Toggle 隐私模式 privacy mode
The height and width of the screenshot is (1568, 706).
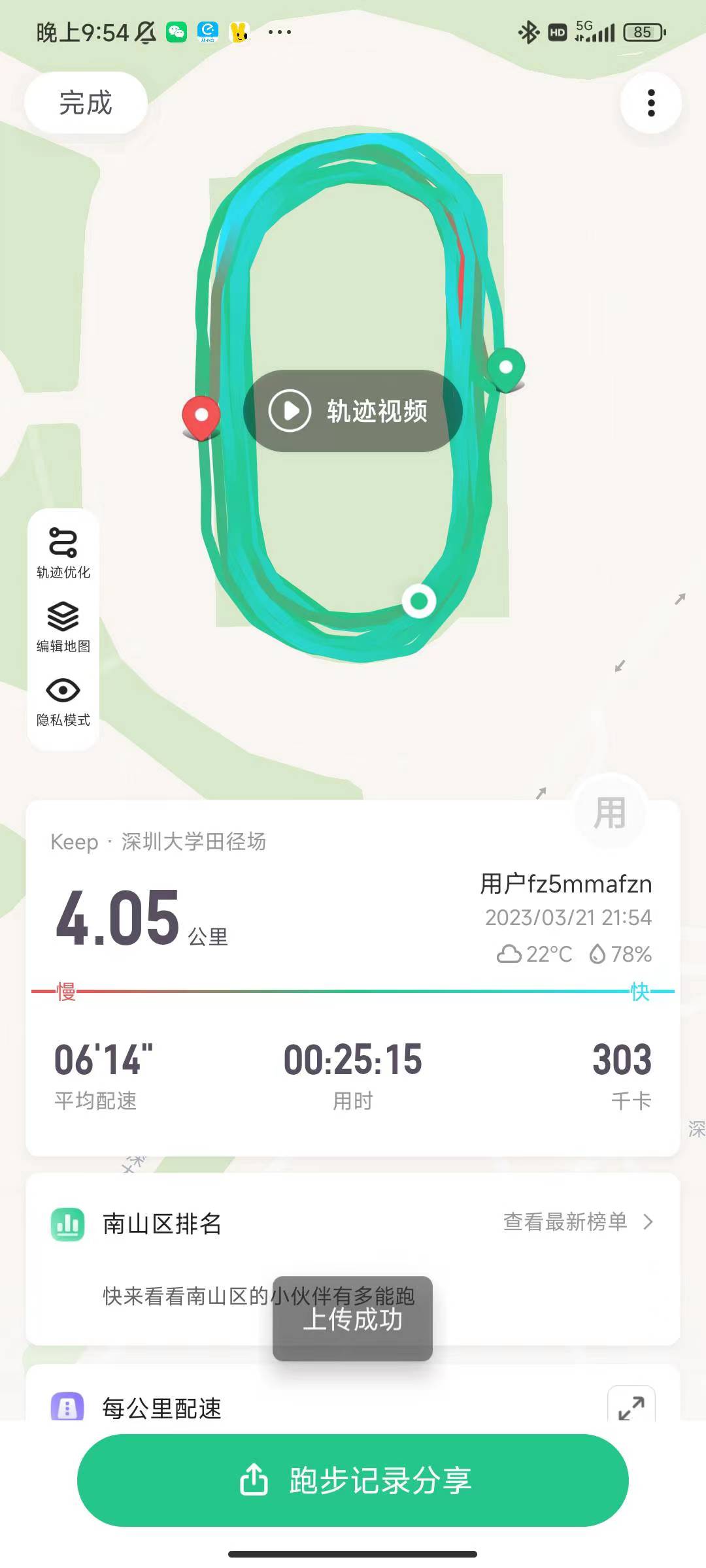(63, 701)
